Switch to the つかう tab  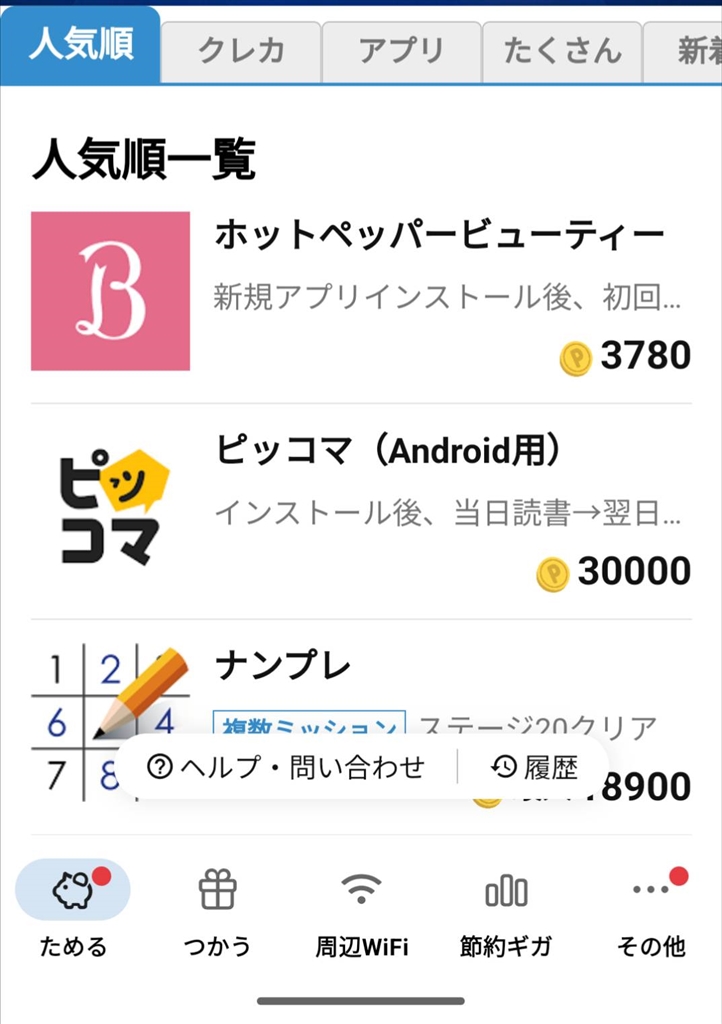point(217,908)
